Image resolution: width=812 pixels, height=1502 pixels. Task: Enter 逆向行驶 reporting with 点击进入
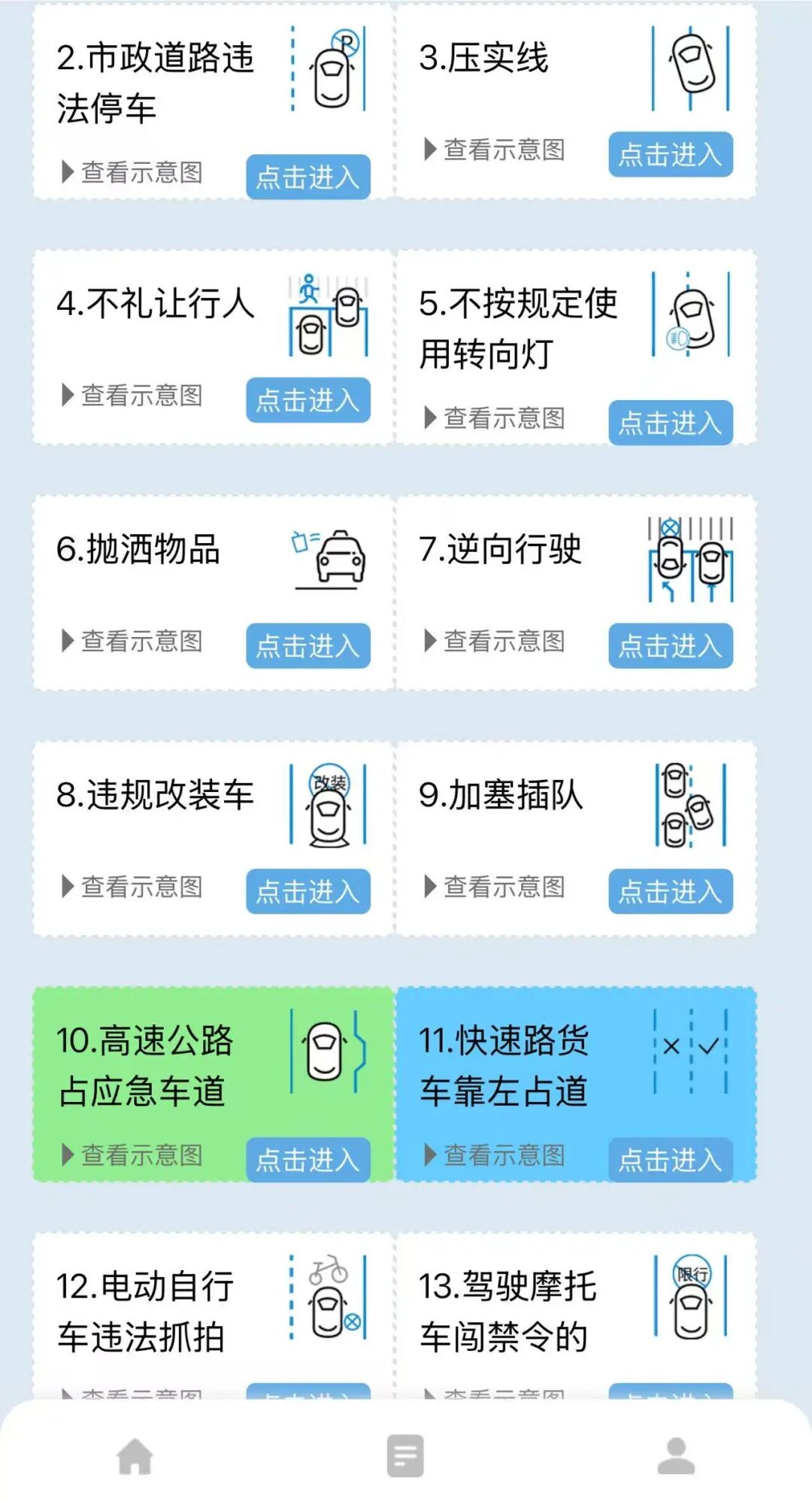pos(670,645)
